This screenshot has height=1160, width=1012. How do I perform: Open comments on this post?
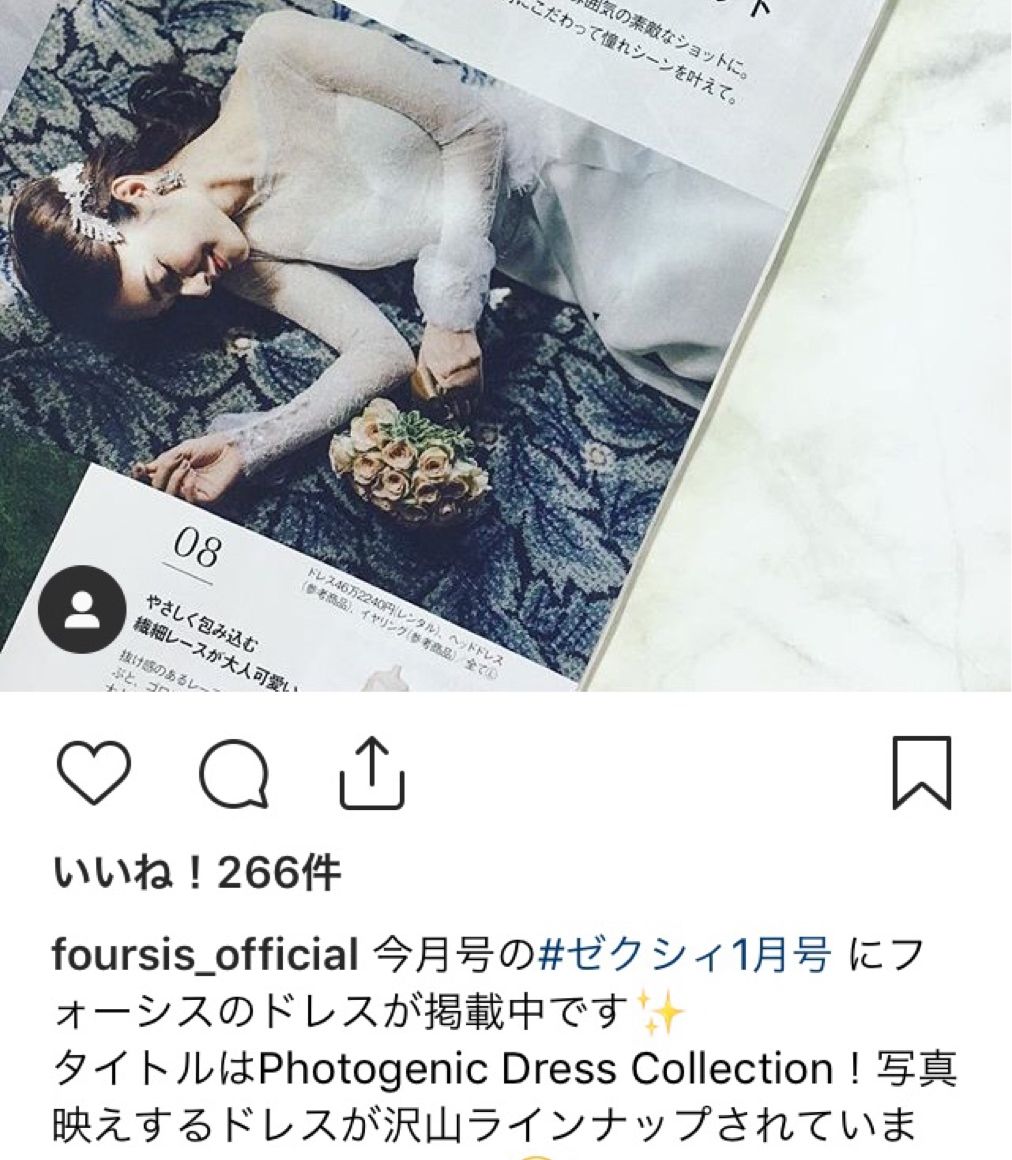(233, 775)
